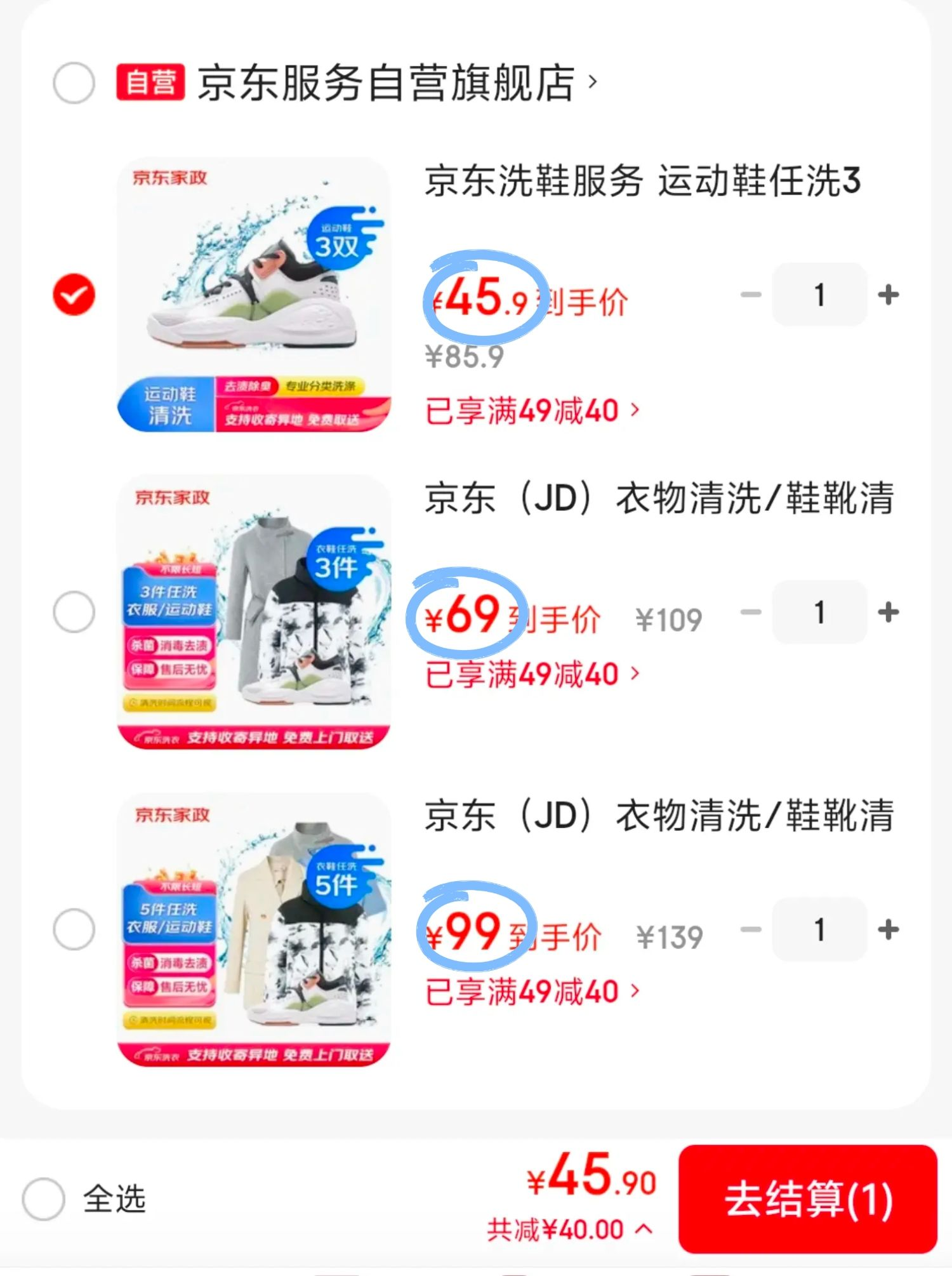Select all items from 京东服务自营旗舰店
Image resolution: width=952 pixels, height=1276 pixels.
coord(74,83)
